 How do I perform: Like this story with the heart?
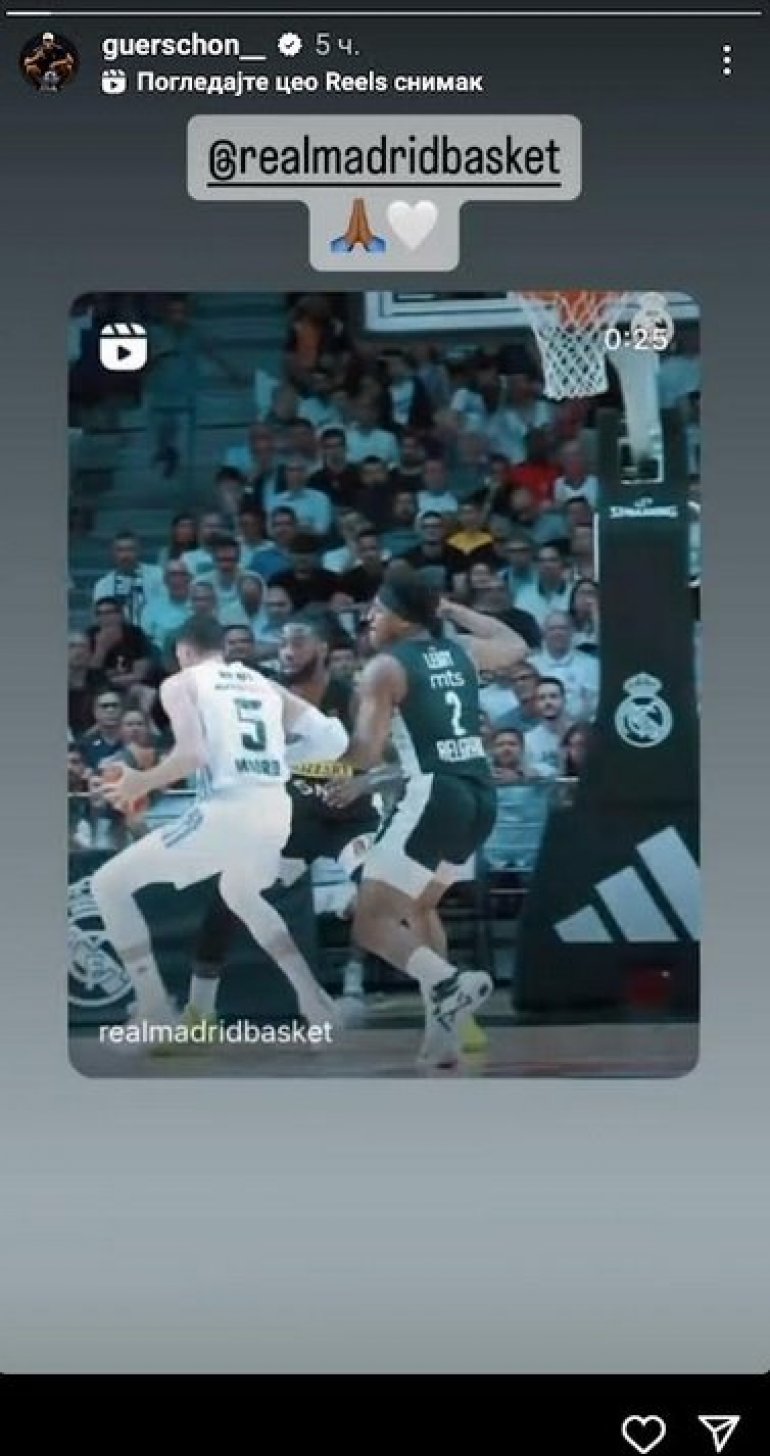click(643, 1433)
